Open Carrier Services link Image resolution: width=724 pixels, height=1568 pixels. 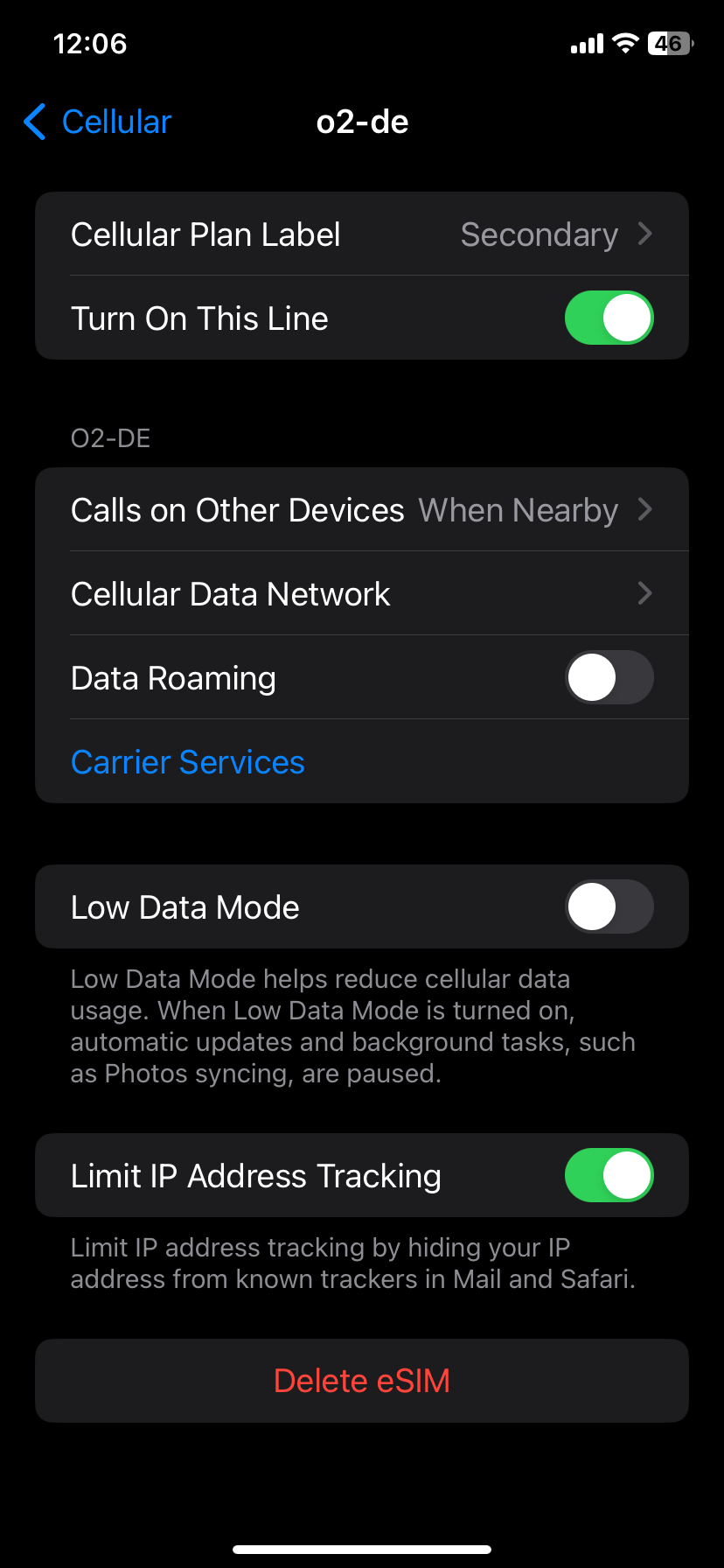[188, 762]
